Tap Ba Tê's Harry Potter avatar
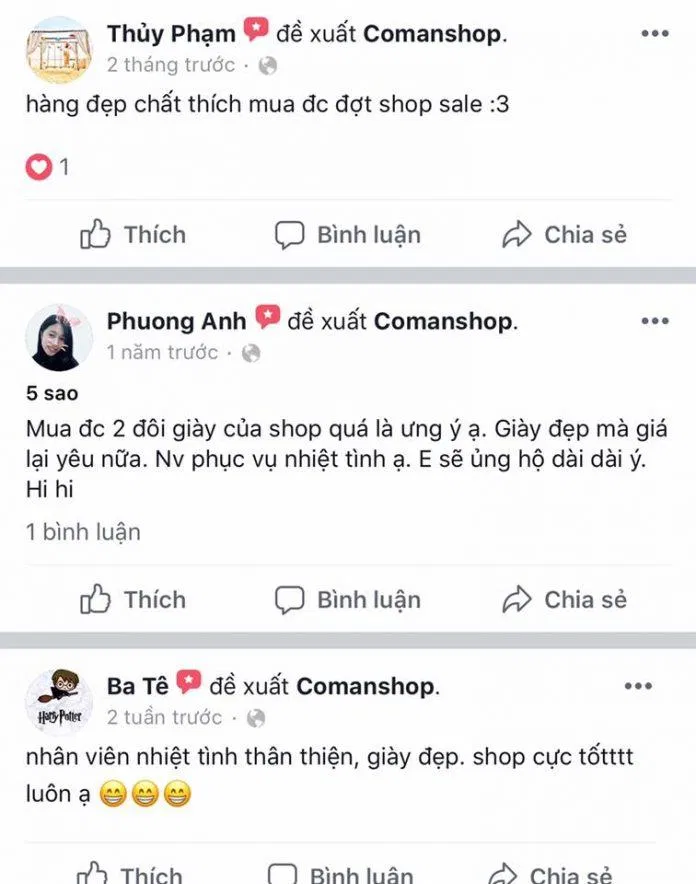 (59, 702)
